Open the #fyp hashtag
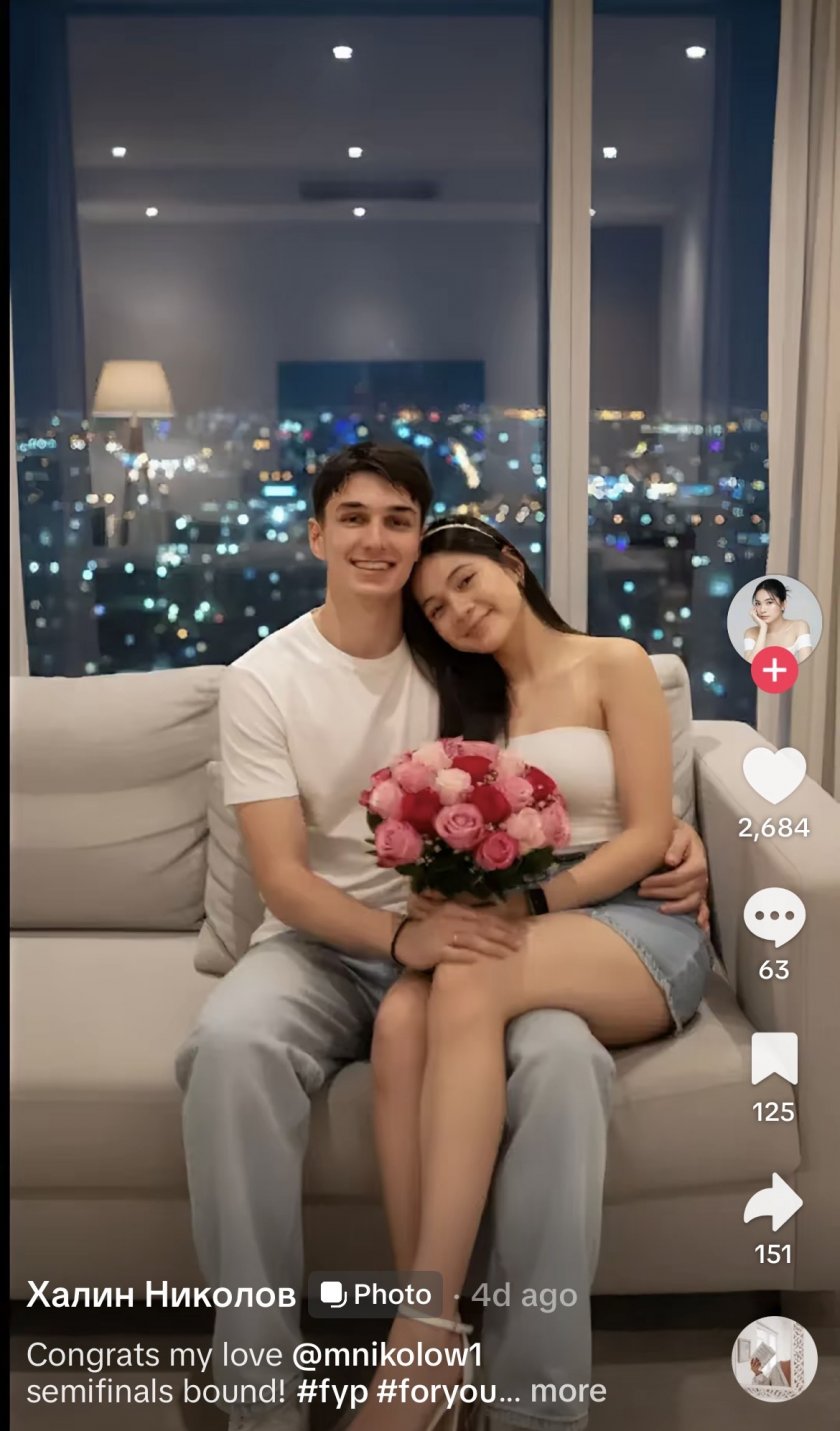 coord(332,1391)
